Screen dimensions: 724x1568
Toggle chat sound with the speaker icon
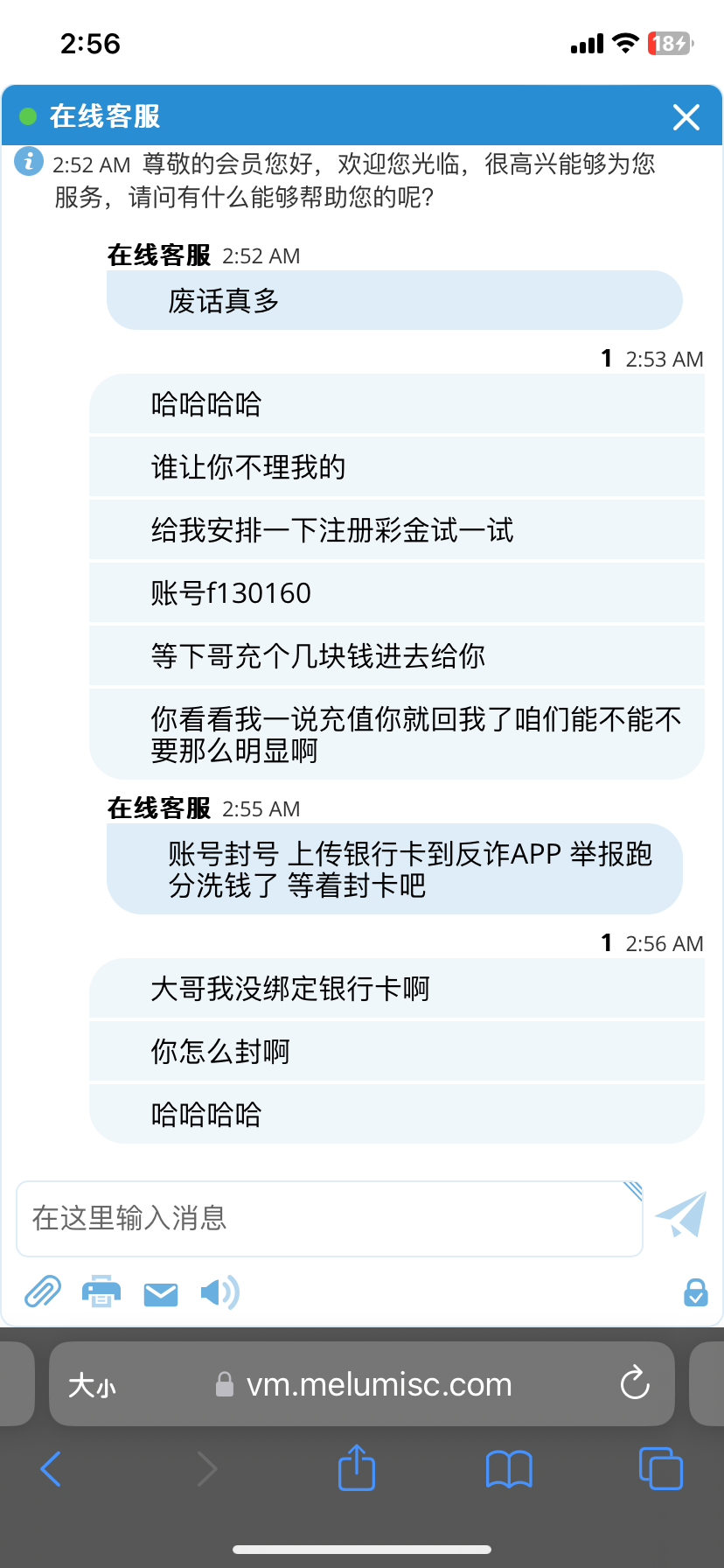tap(219, 1292)
